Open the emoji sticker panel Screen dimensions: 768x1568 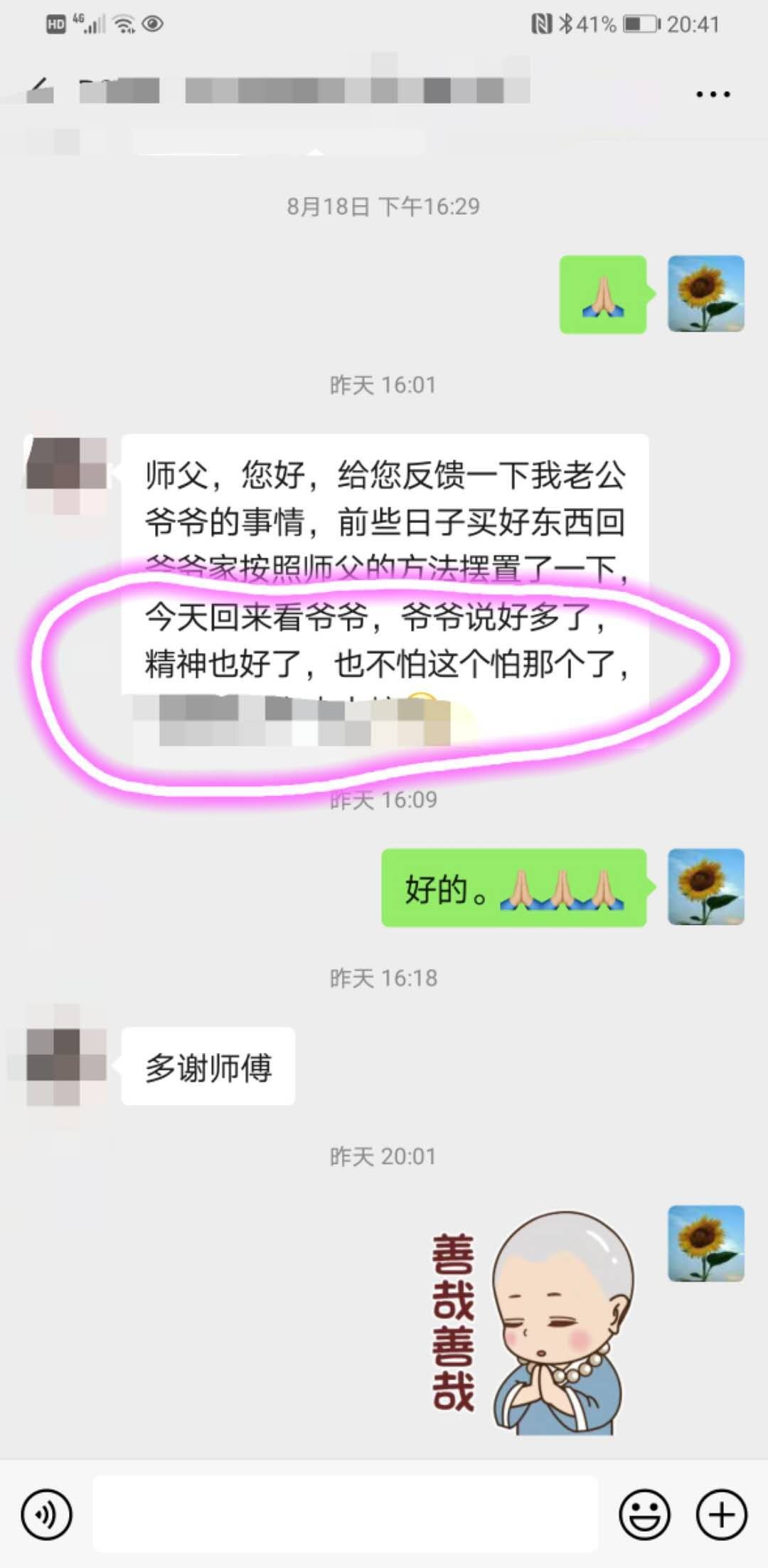pyautogui.click(x=644, y=1514)
